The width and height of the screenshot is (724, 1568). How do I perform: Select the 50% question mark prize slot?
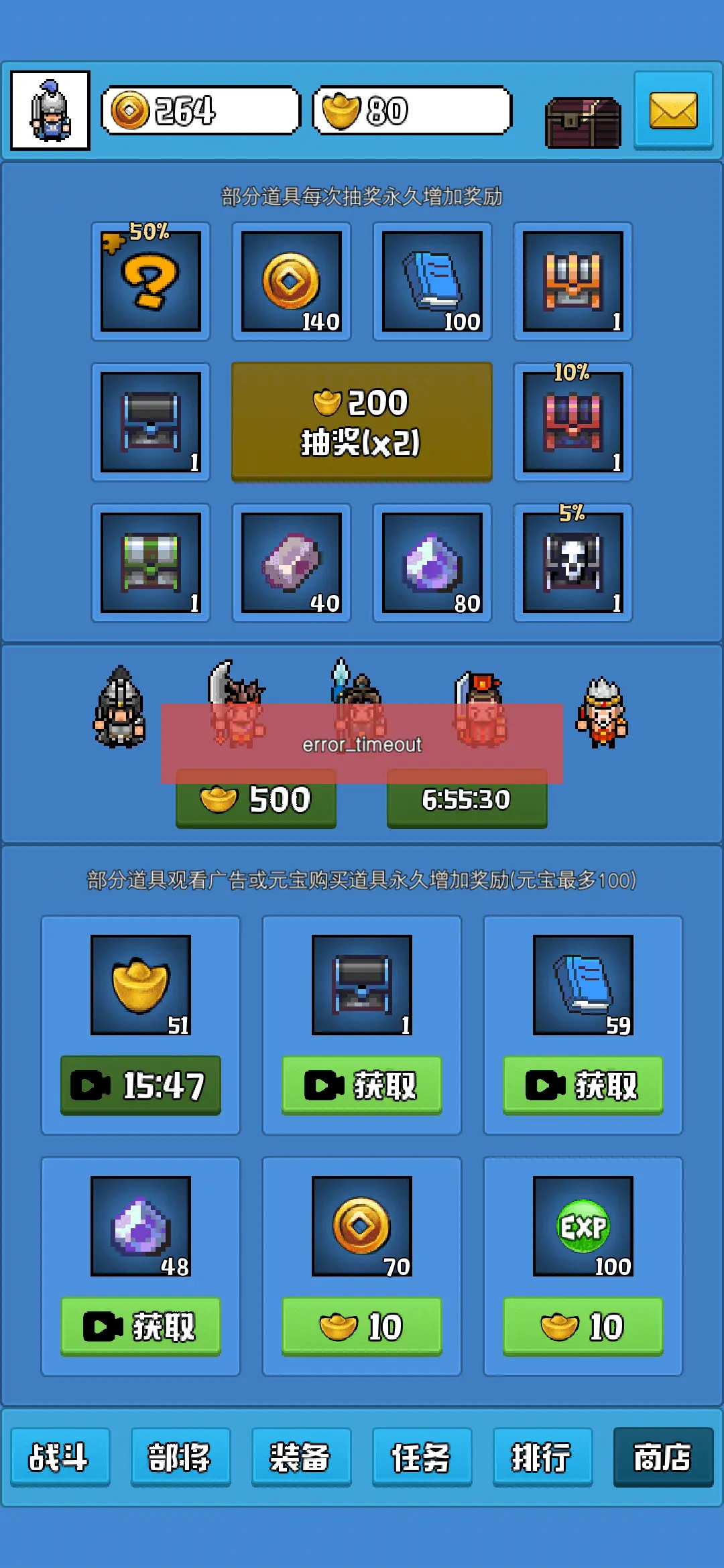pyautogui.click(x=150, y=281)
